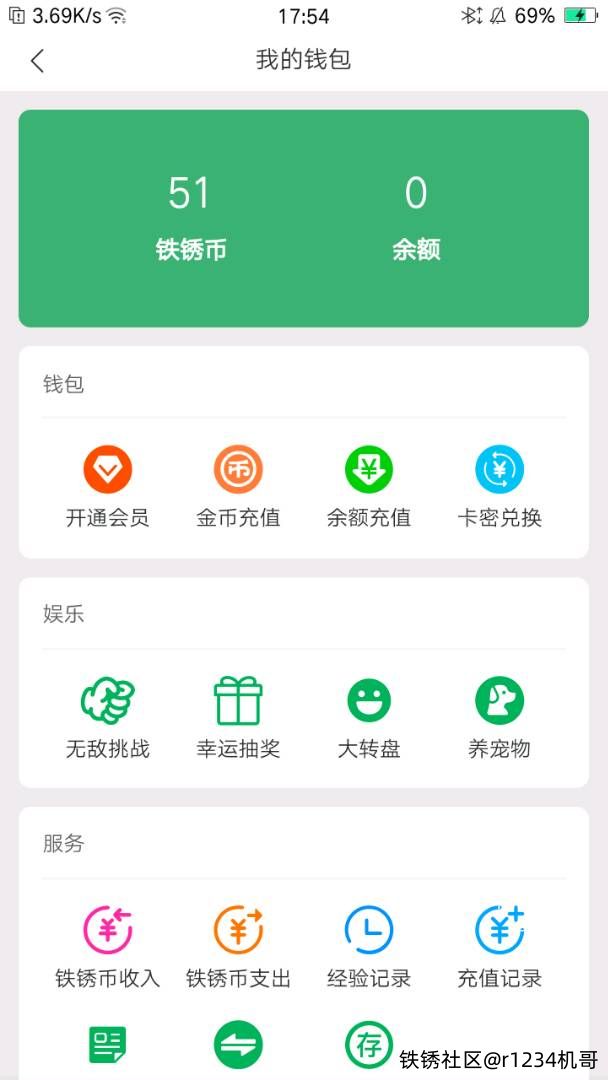Viewport: 608px width, 1080px height.
Task: Launch the 大转盘 wheel
Action: coord(369,717)
